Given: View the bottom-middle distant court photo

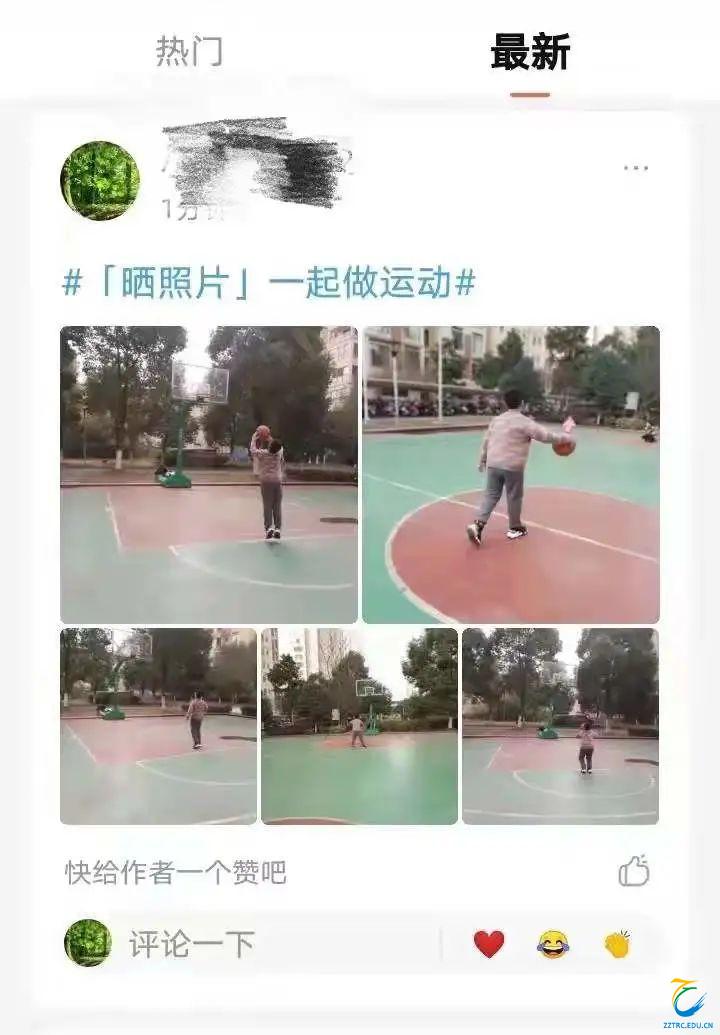Looking at the screenshot, I should pyautogui.click(x=360, y=726).
